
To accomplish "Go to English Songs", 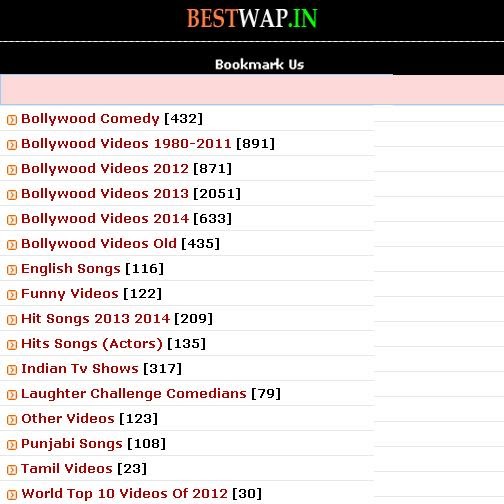I will pyautogui.click(x=71, y=269).
